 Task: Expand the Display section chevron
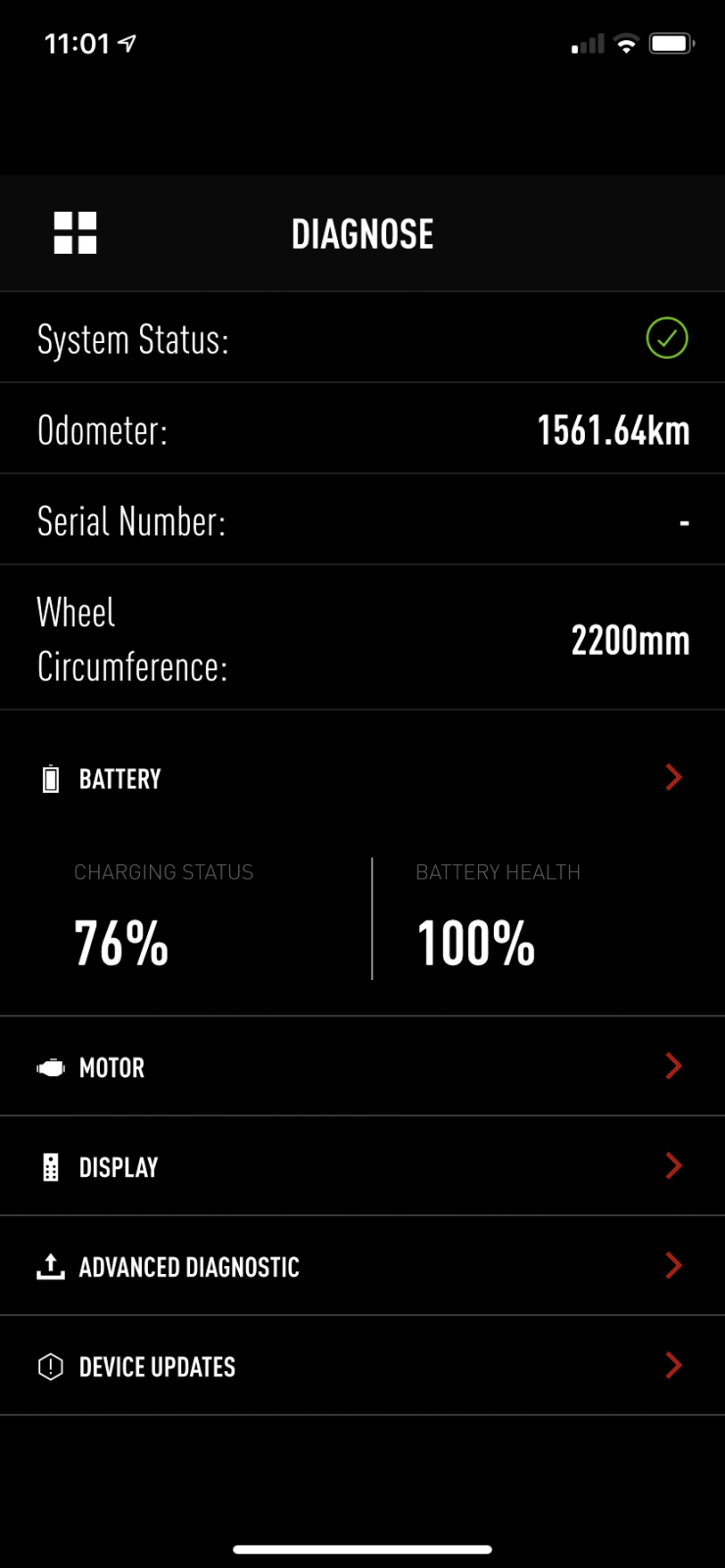click(x=673, y=1165)
